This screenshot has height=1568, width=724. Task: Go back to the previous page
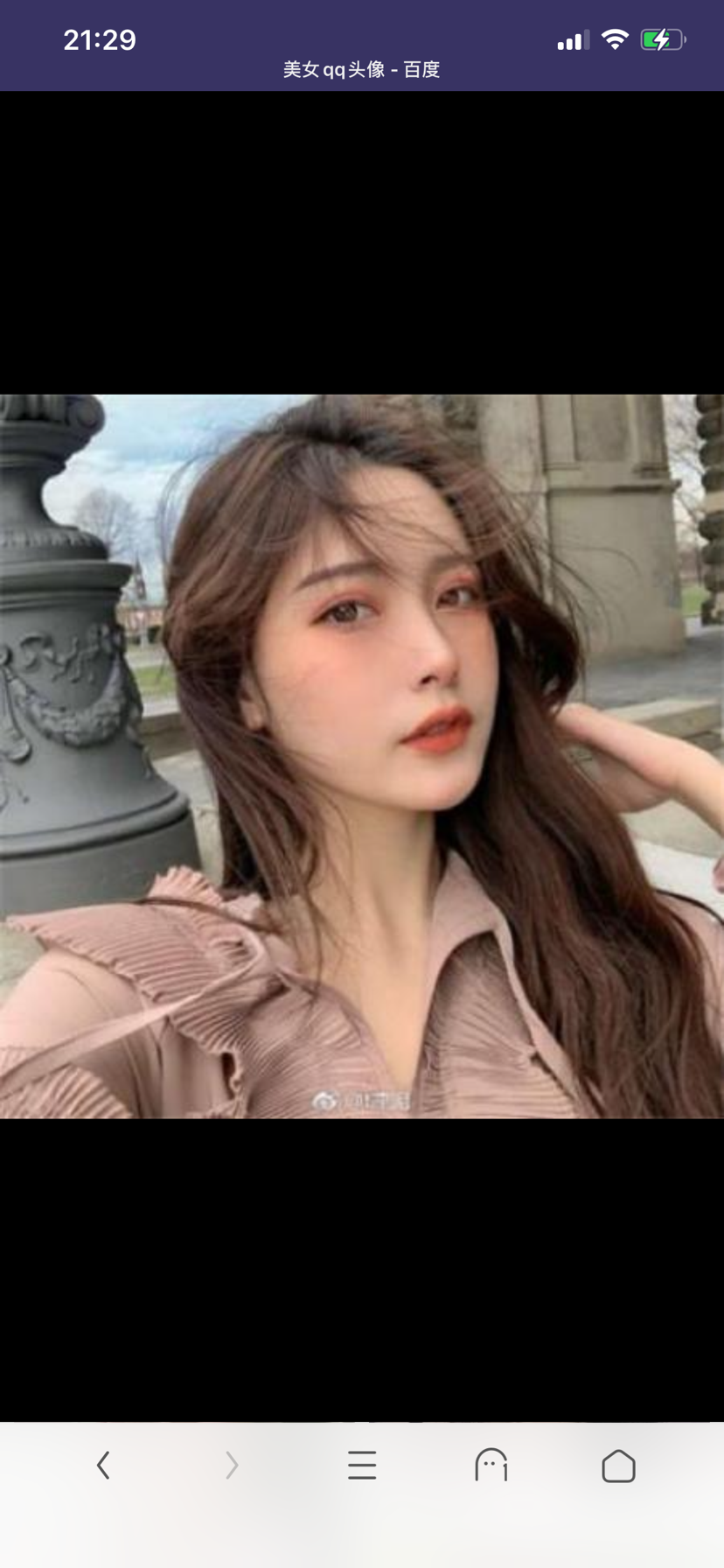103,1465
